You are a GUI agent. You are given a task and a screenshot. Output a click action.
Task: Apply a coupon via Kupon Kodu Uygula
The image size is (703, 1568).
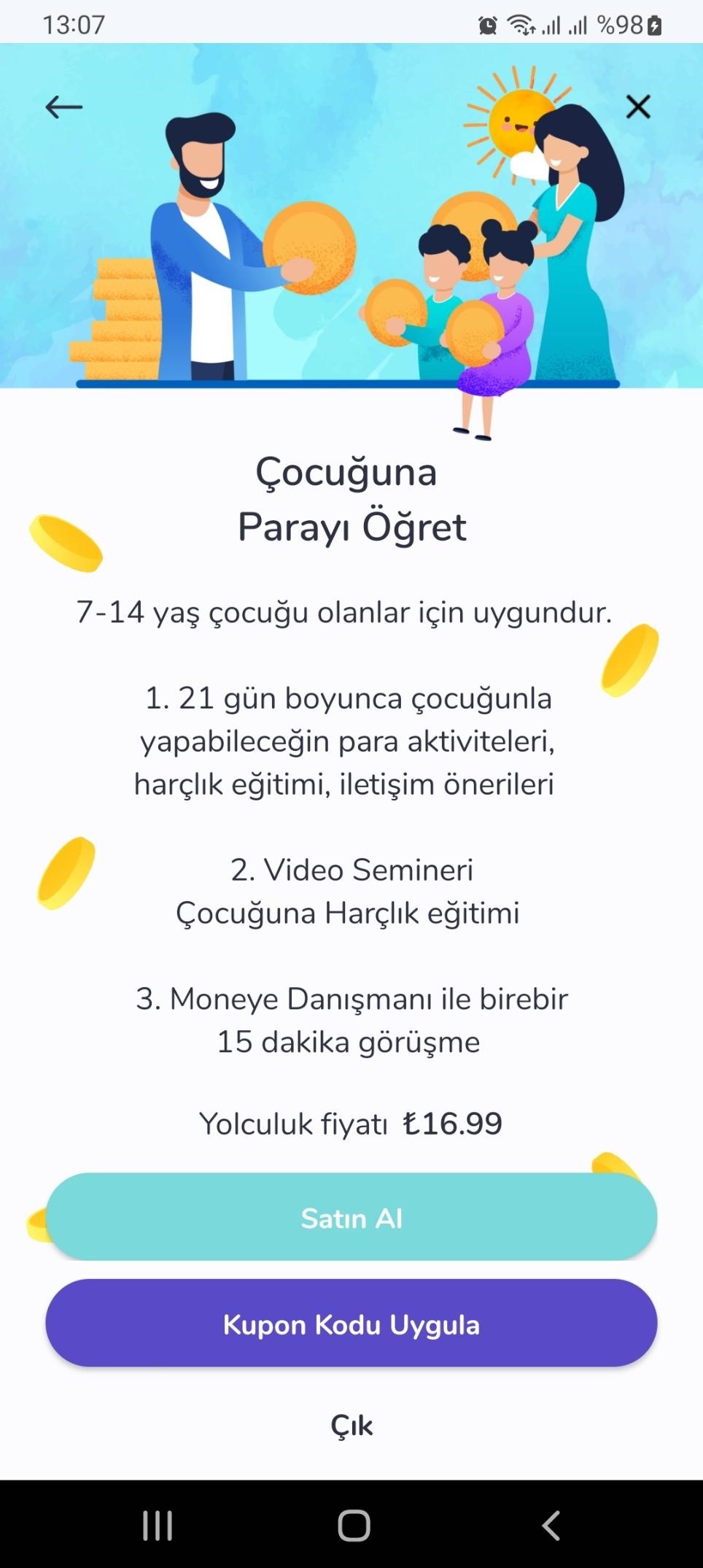[x=351, y=1323]
